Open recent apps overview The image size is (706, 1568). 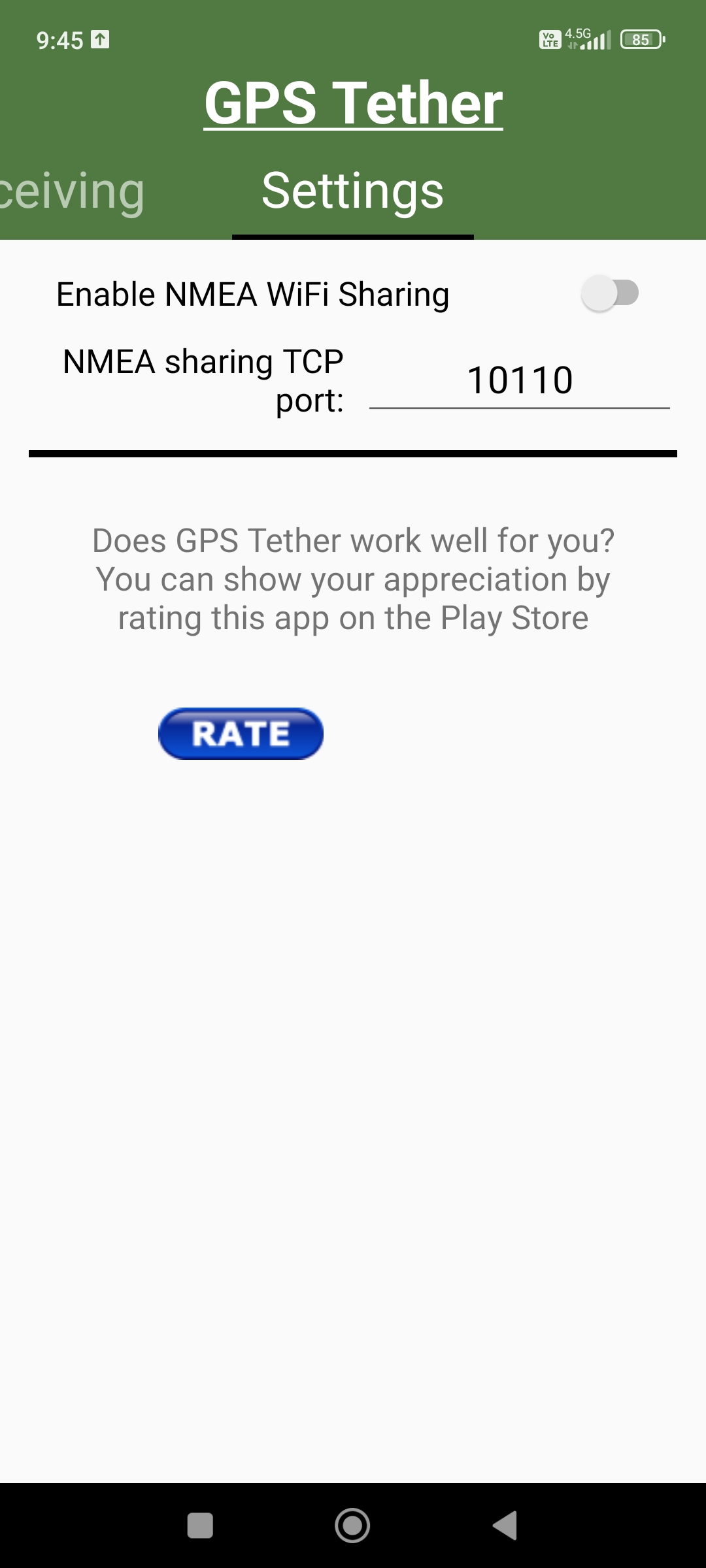pos(200,1526)
